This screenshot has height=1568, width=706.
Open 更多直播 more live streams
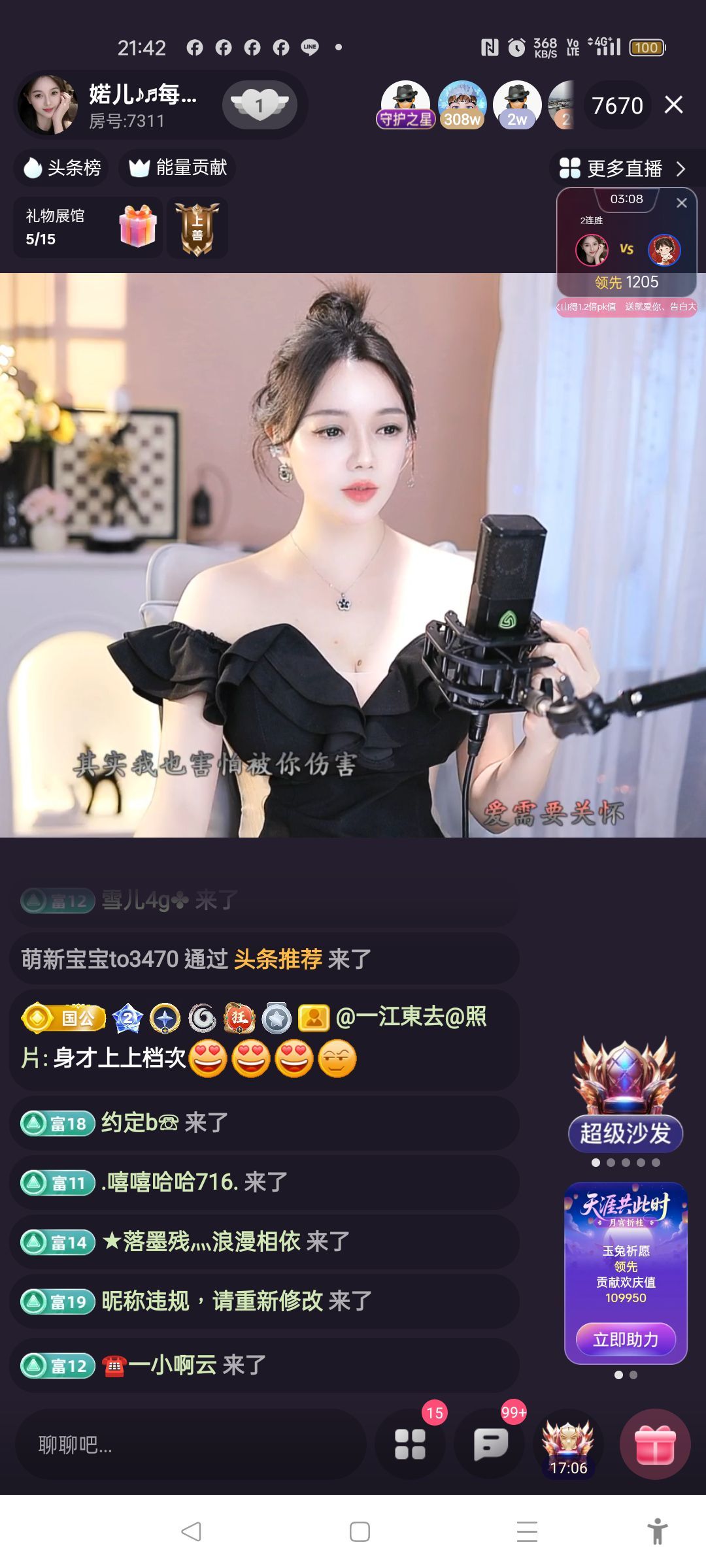[623, 169]
